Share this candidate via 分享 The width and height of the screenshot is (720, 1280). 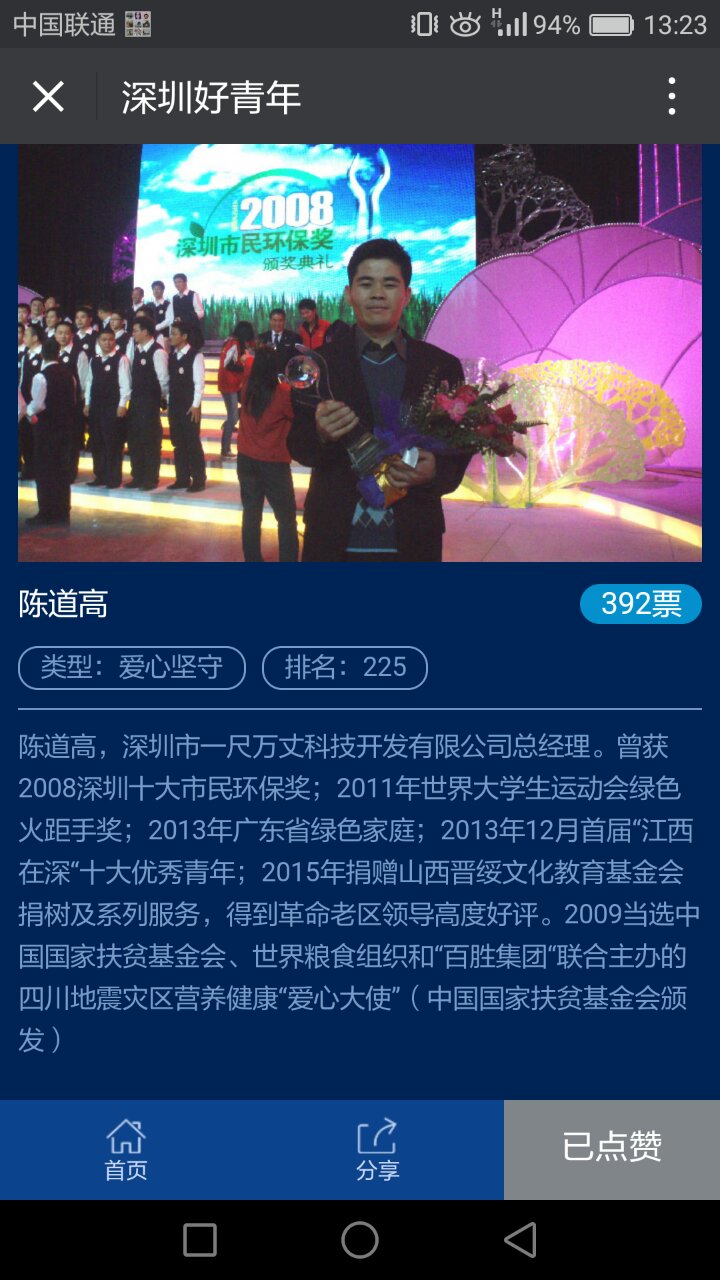tap(378, 1150)
